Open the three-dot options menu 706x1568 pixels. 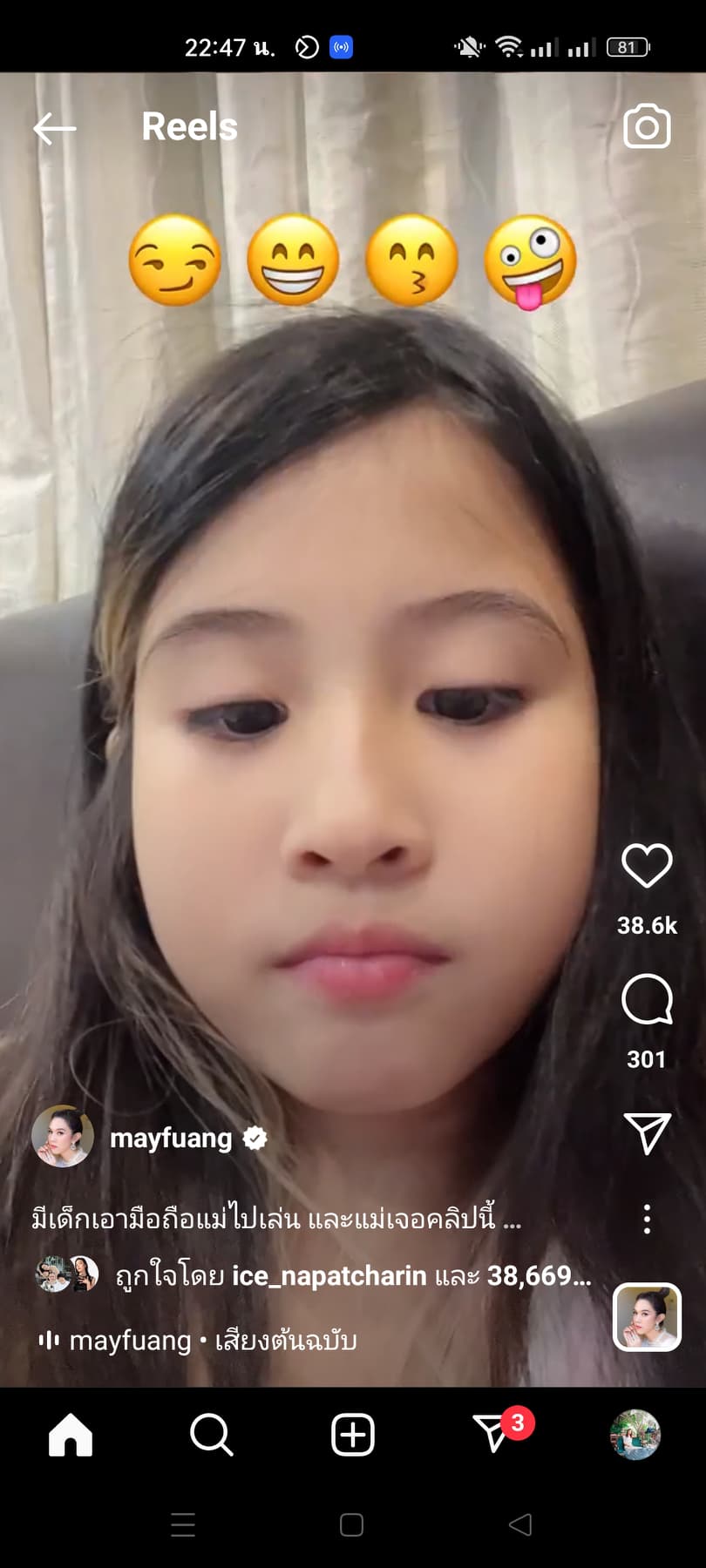[647, 1219]
